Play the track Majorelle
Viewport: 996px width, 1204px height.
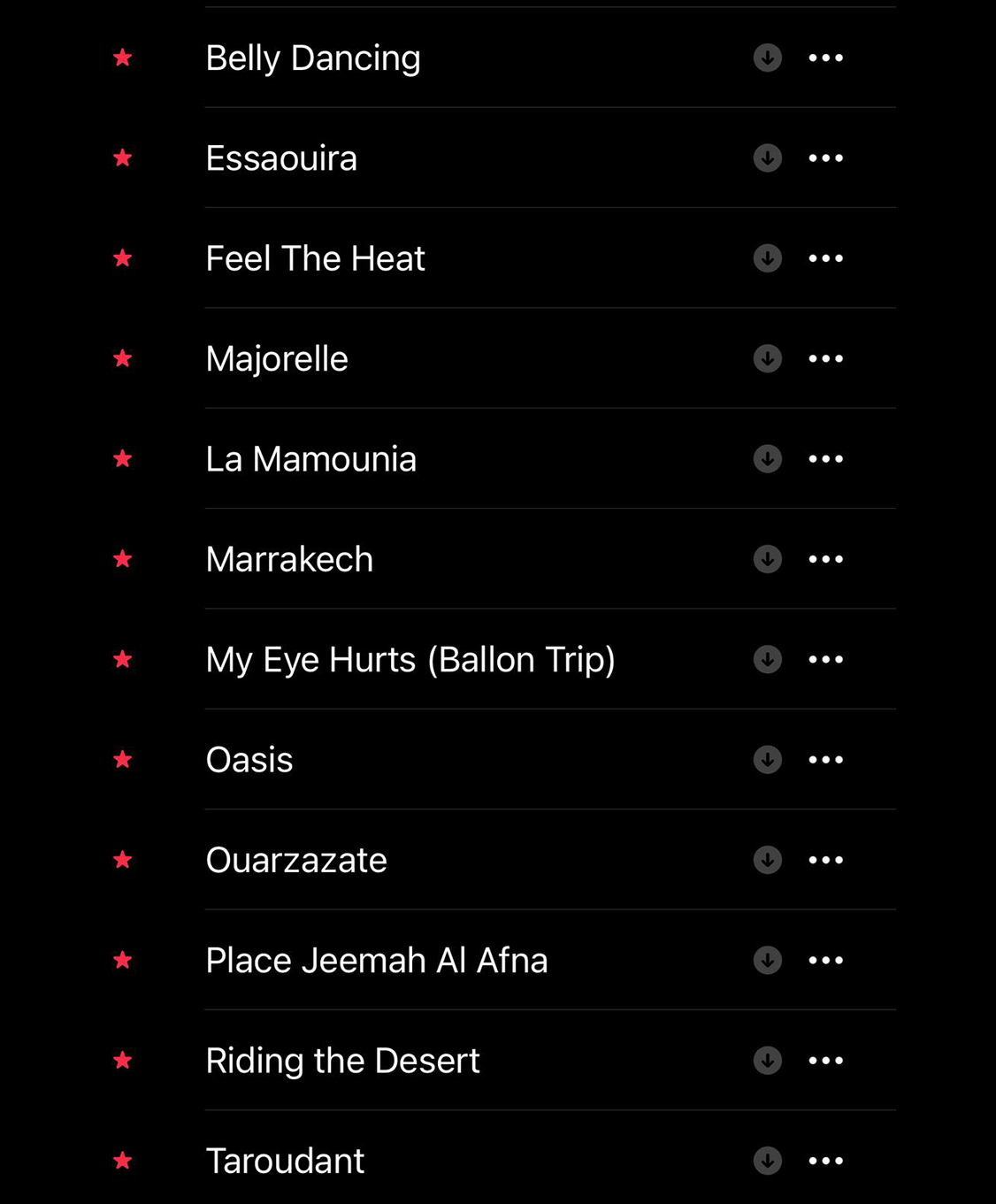click(x=276, y=359)
